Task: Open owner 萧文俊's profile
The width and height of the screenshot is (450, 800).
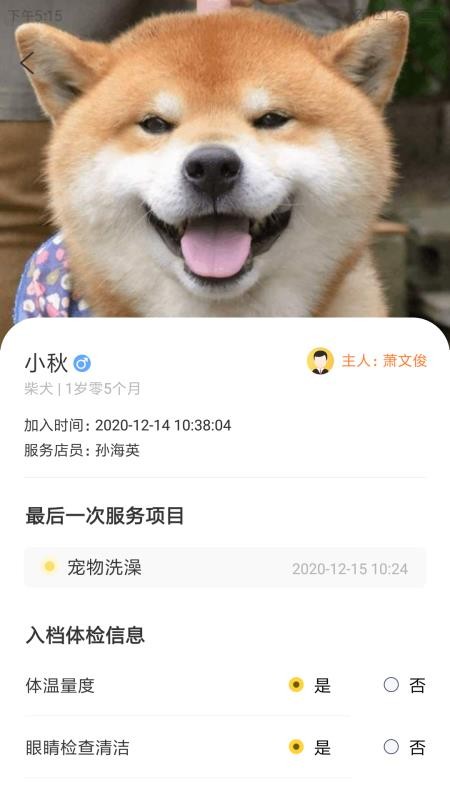Action: (367, 361)
